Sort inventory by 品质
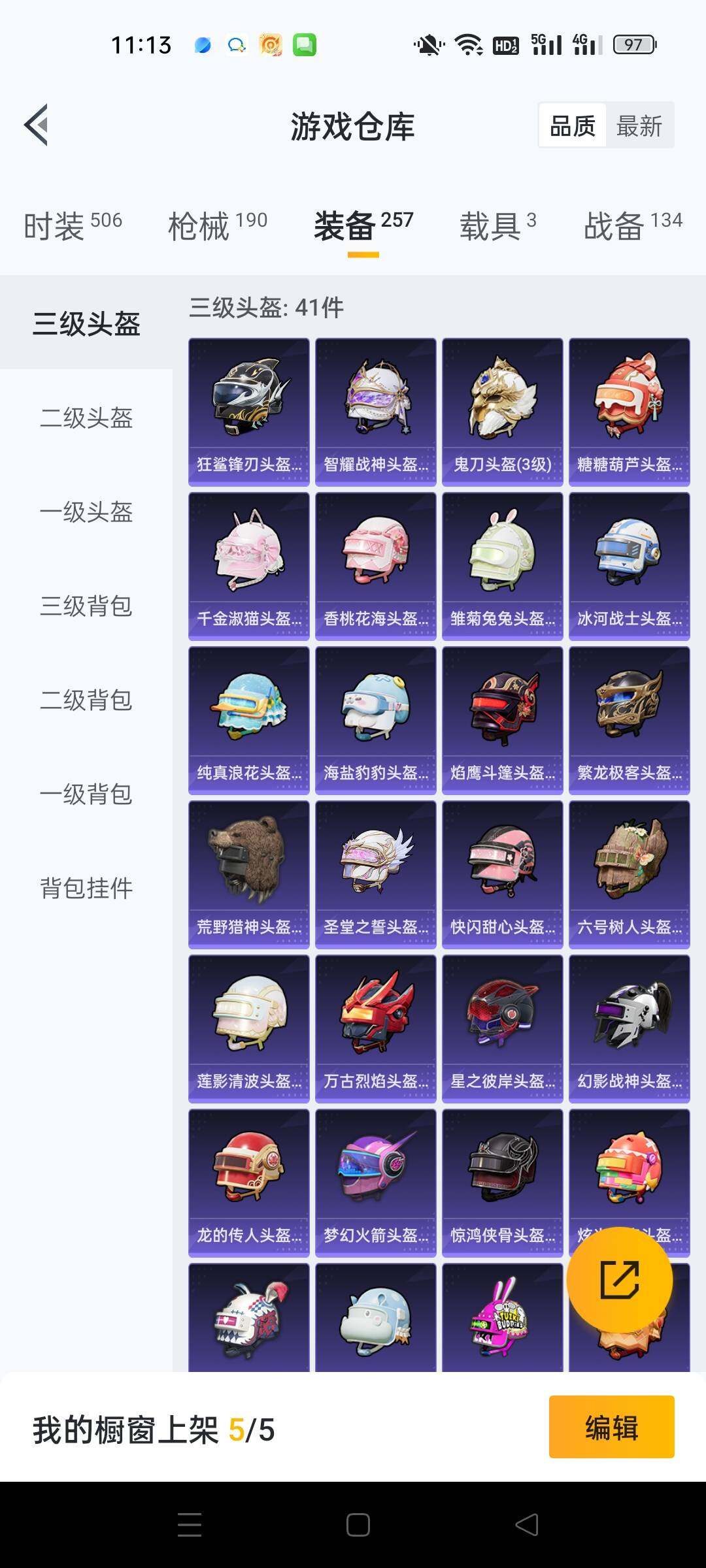Viewport: 706px width, 1568px height. [573, 125]
